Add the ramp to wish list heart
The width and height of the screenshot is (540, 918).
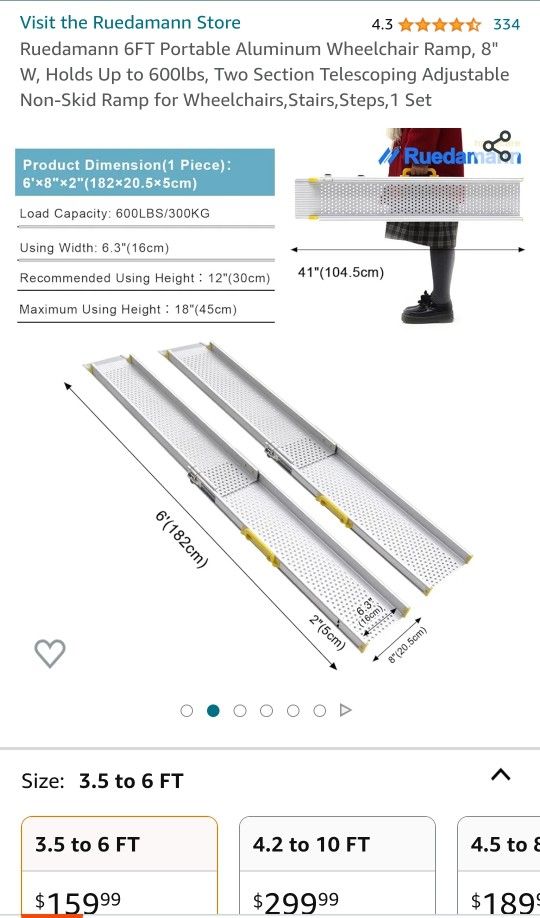click(50, 653)
